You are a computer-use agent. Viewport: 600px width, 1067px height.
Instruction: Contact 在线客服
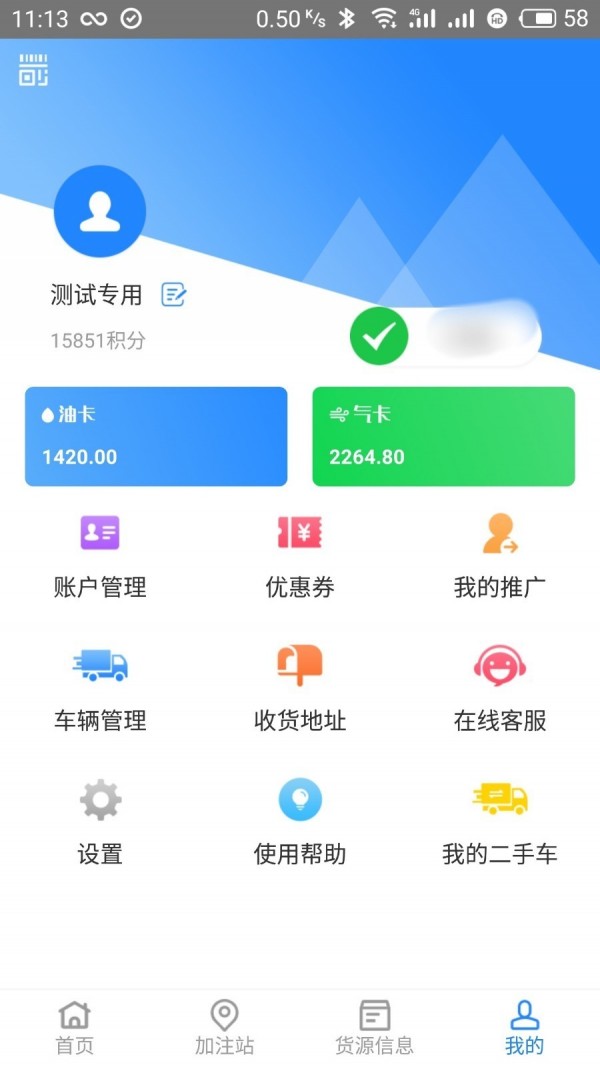point(500,688)
